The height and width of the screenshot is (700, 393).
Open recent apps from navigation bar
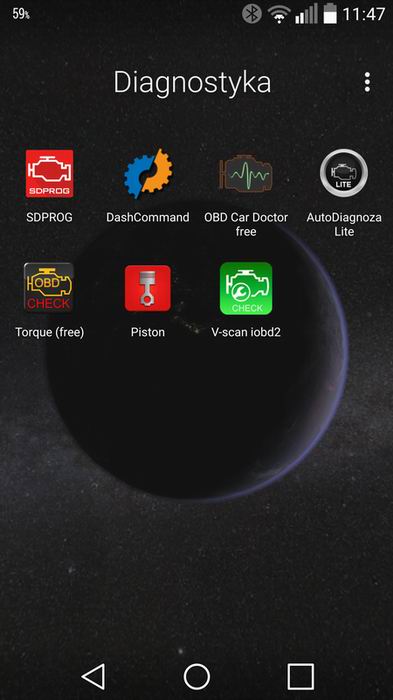click(x=301, y=676)
